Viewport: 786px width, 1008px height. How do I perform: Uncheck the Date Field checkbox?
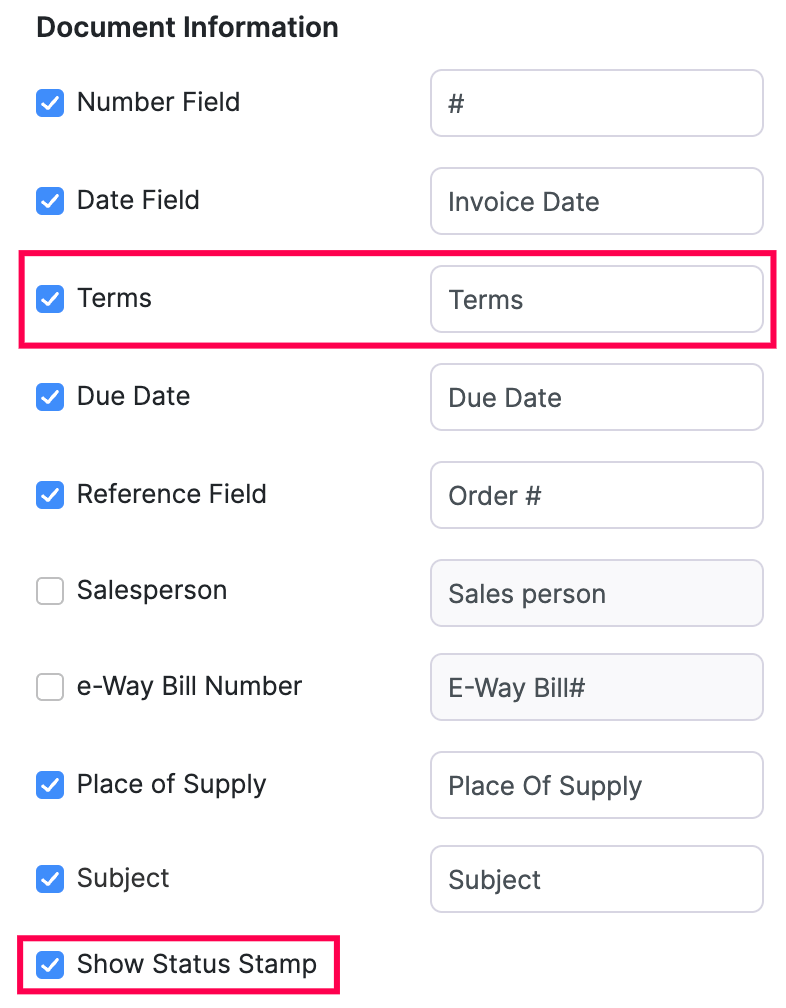click(50, 201)
